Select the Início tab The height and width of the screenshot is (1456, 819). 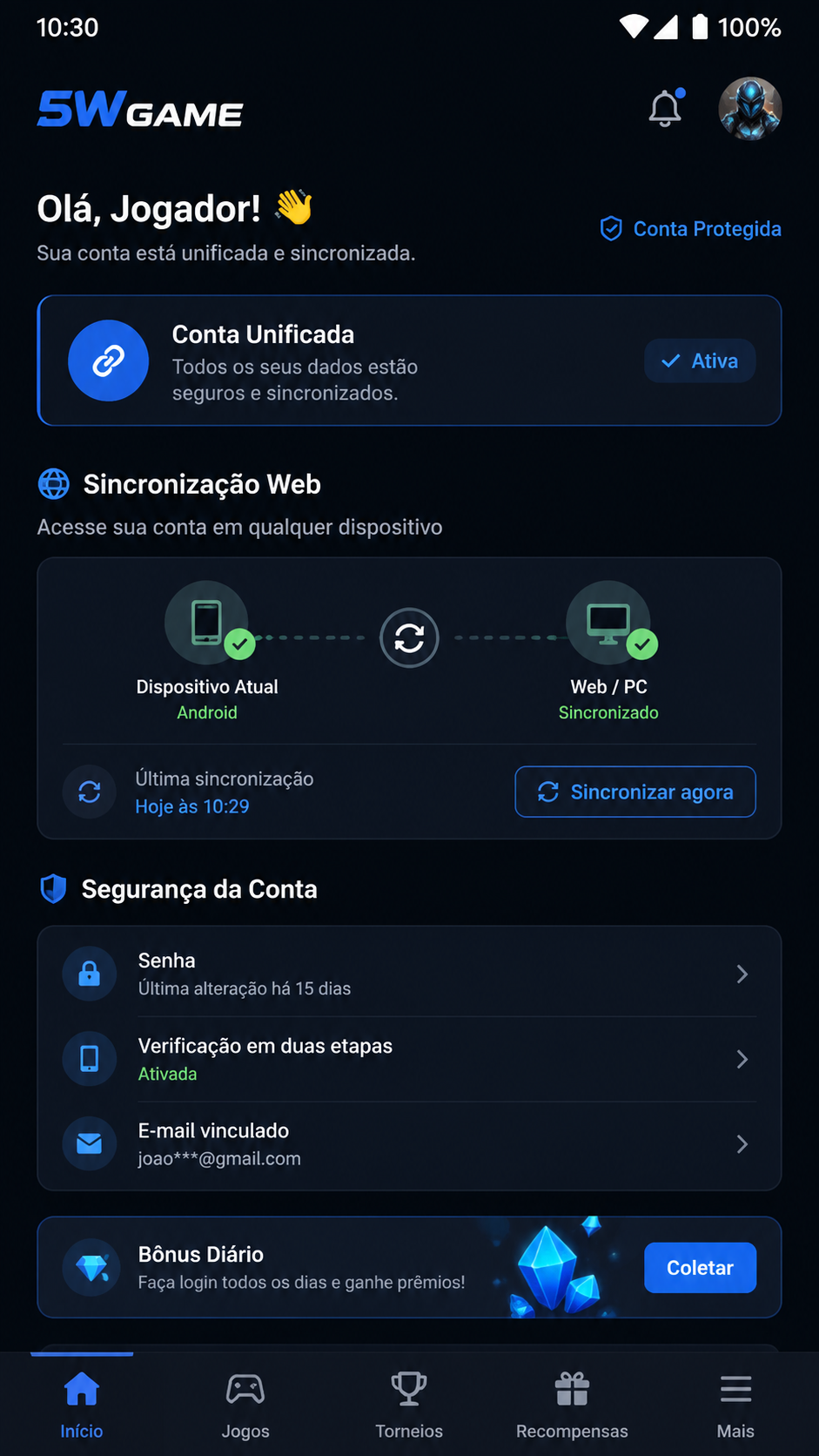(x=82, y=1405)
